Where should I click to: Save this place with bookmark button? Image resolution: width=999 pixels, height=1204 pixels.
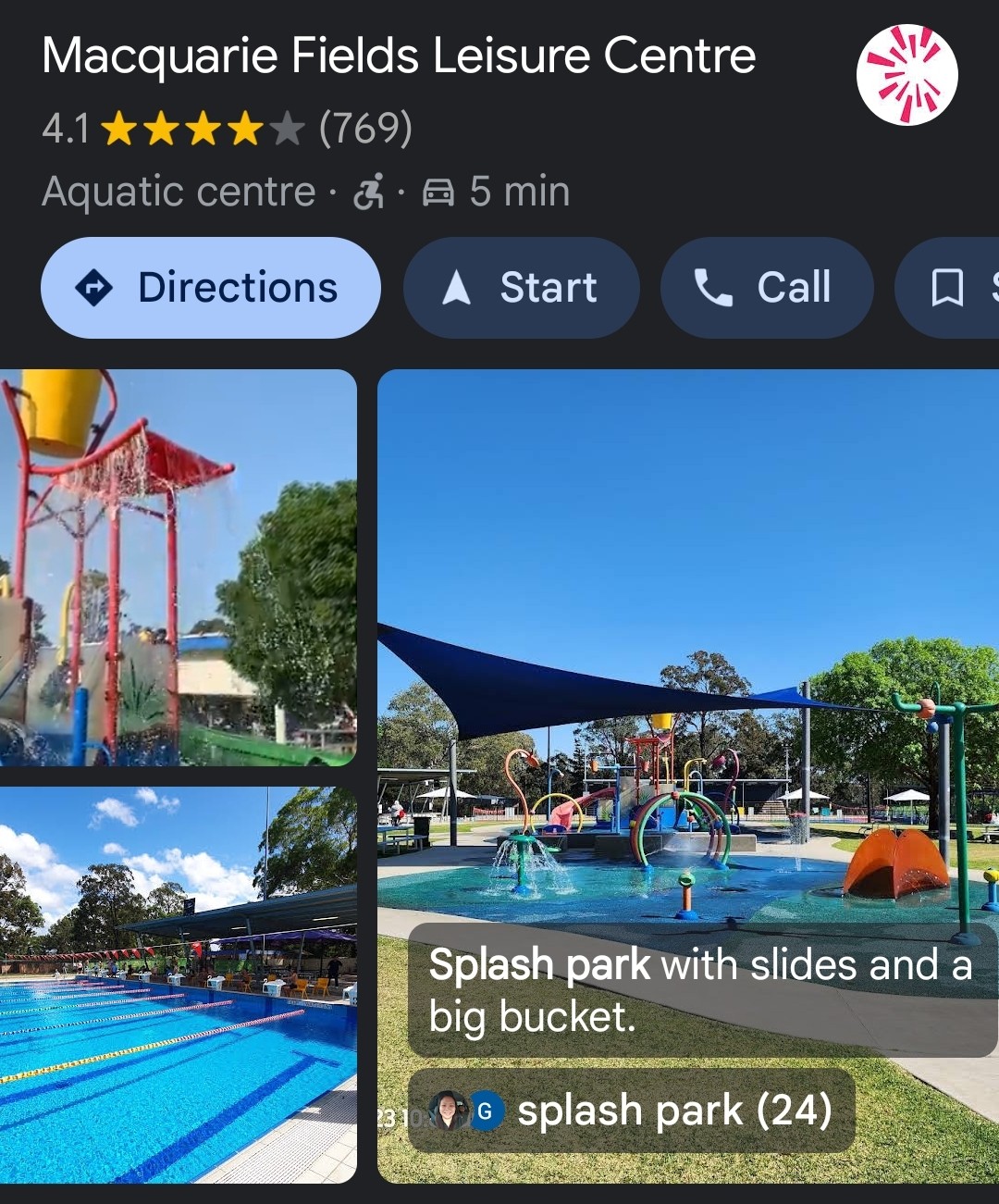pos(949,288)
